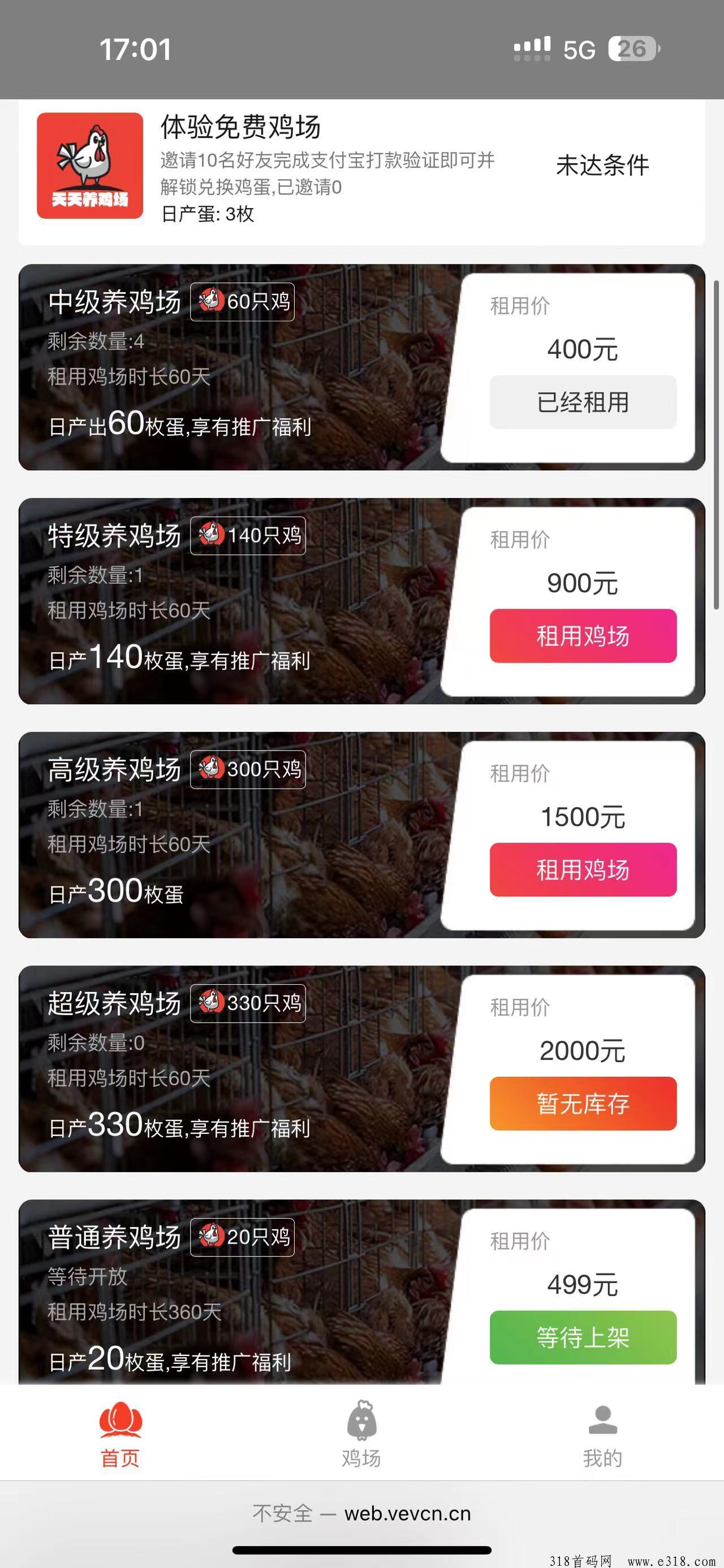
Task: Open the 我的 tab
Action: click(602, 1435)
